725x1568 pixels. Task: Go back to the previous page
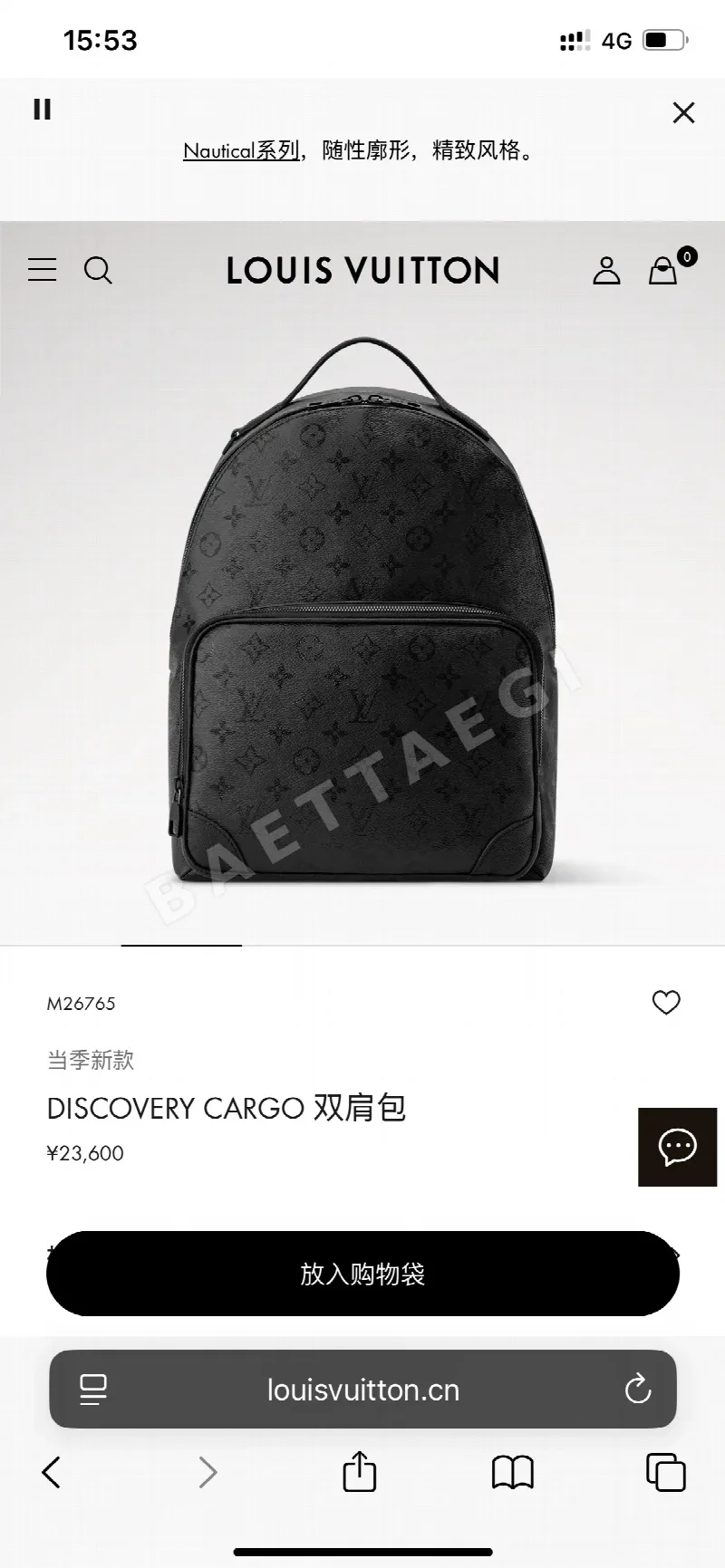coord(52,1472)
